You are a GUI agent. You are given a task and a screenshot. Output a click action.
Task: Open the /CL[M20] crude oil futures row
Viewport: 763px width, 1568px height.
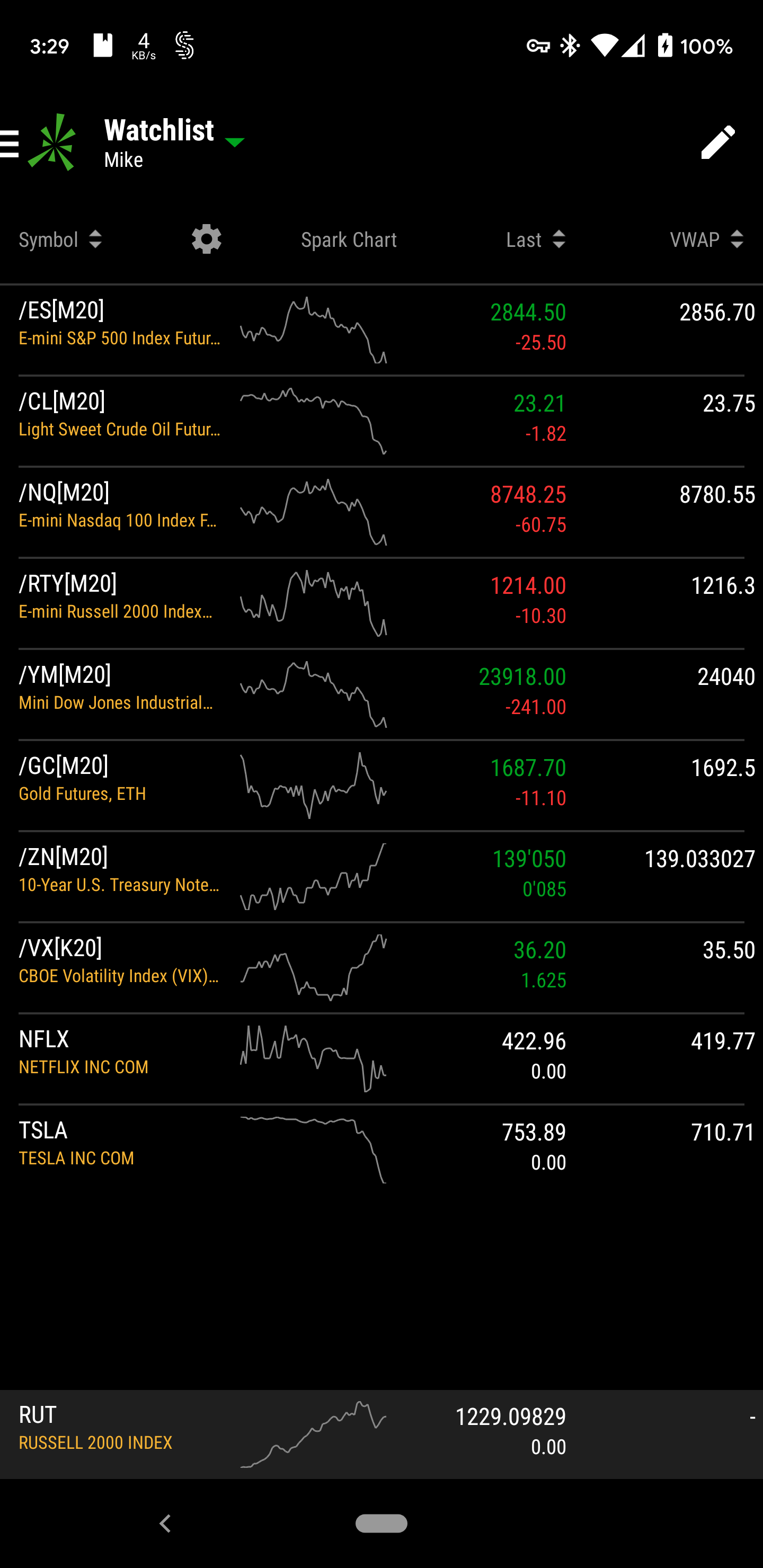click(x=381, y=421)
